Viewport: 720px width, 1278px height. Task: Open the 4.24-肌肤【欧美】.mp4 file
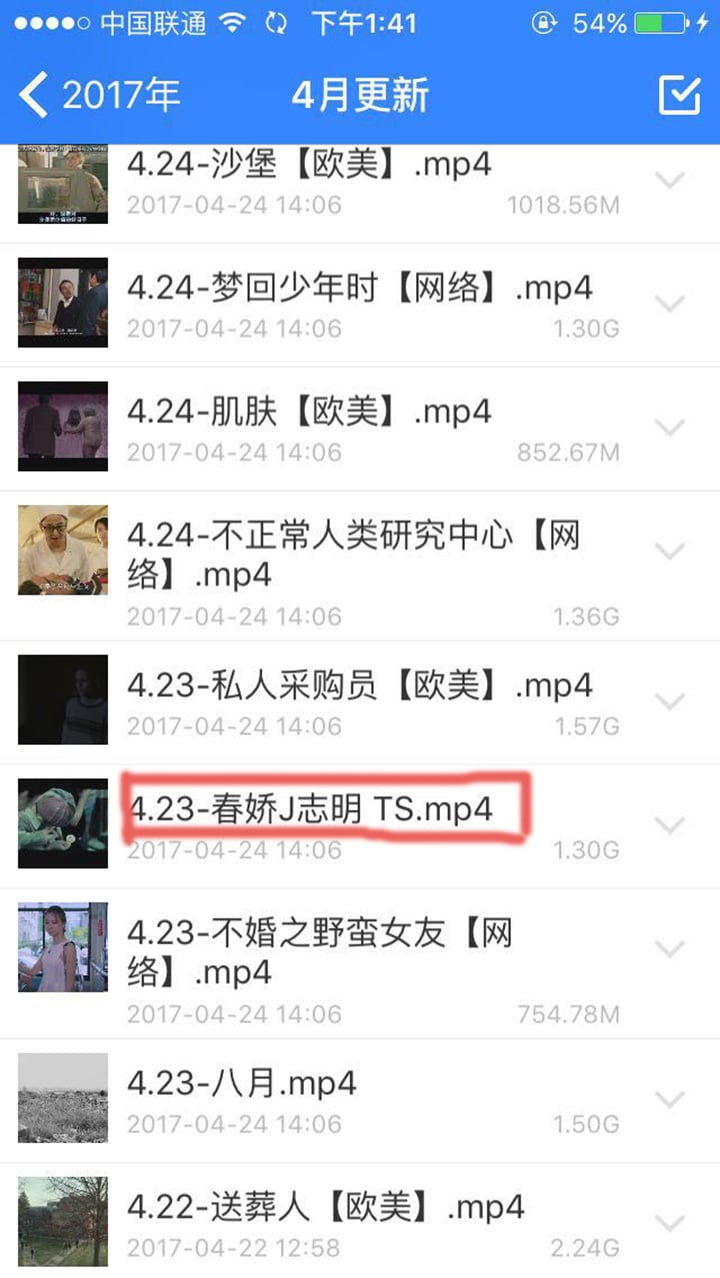click(308, 412)
